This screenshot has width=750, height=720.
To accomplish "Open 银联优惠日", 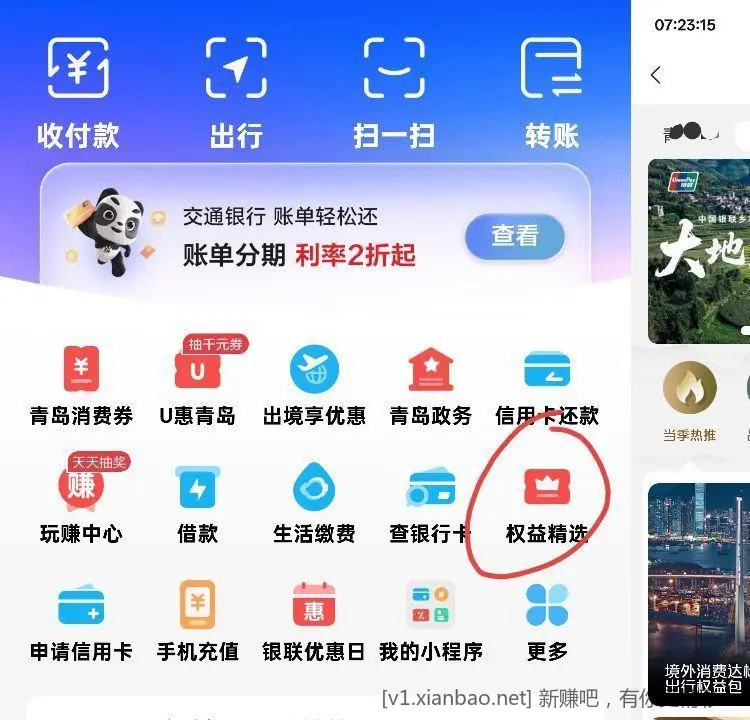I will (x=314, y=620).
